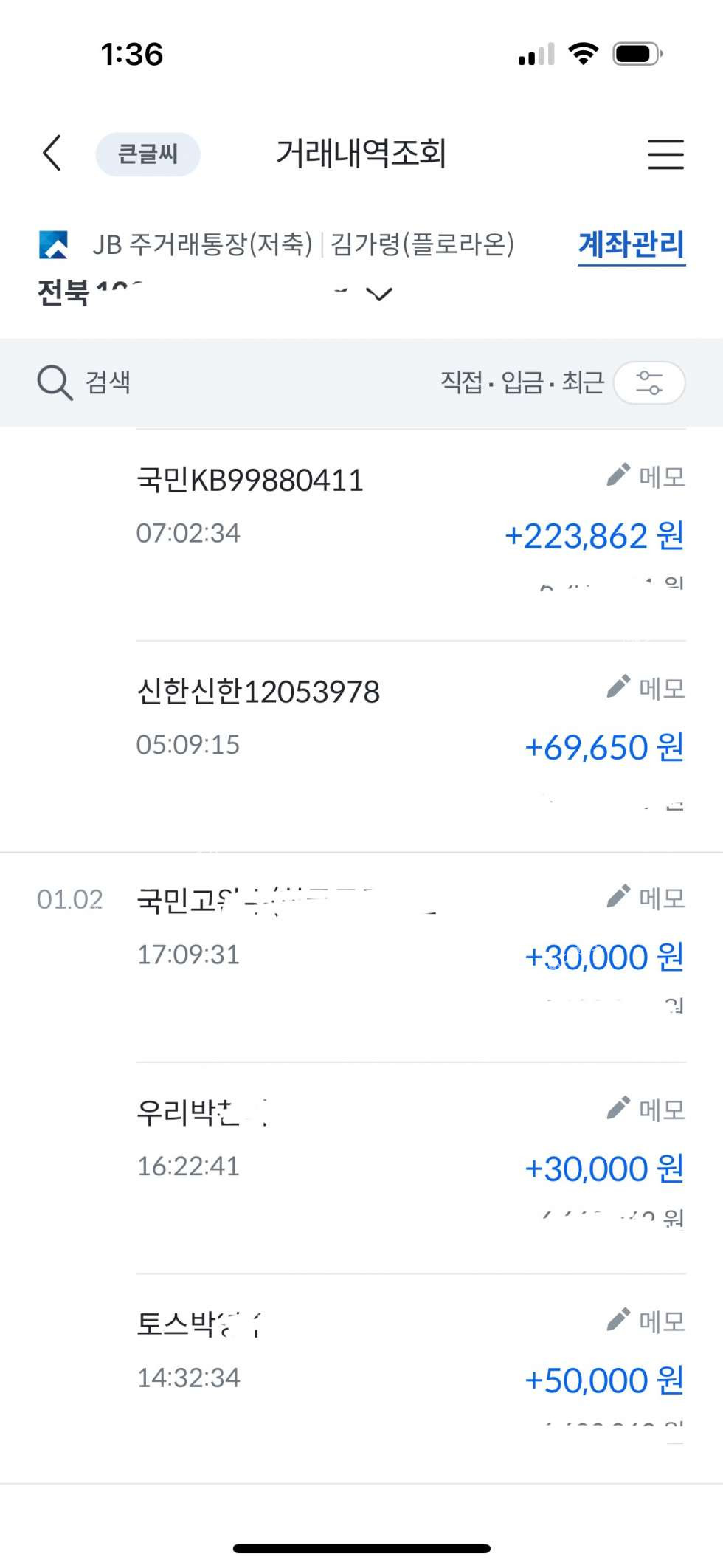The height and width of the screenshot is (1568, 723).
Task: Open 계좌관리 account management
Action: [x=631, y=244]
